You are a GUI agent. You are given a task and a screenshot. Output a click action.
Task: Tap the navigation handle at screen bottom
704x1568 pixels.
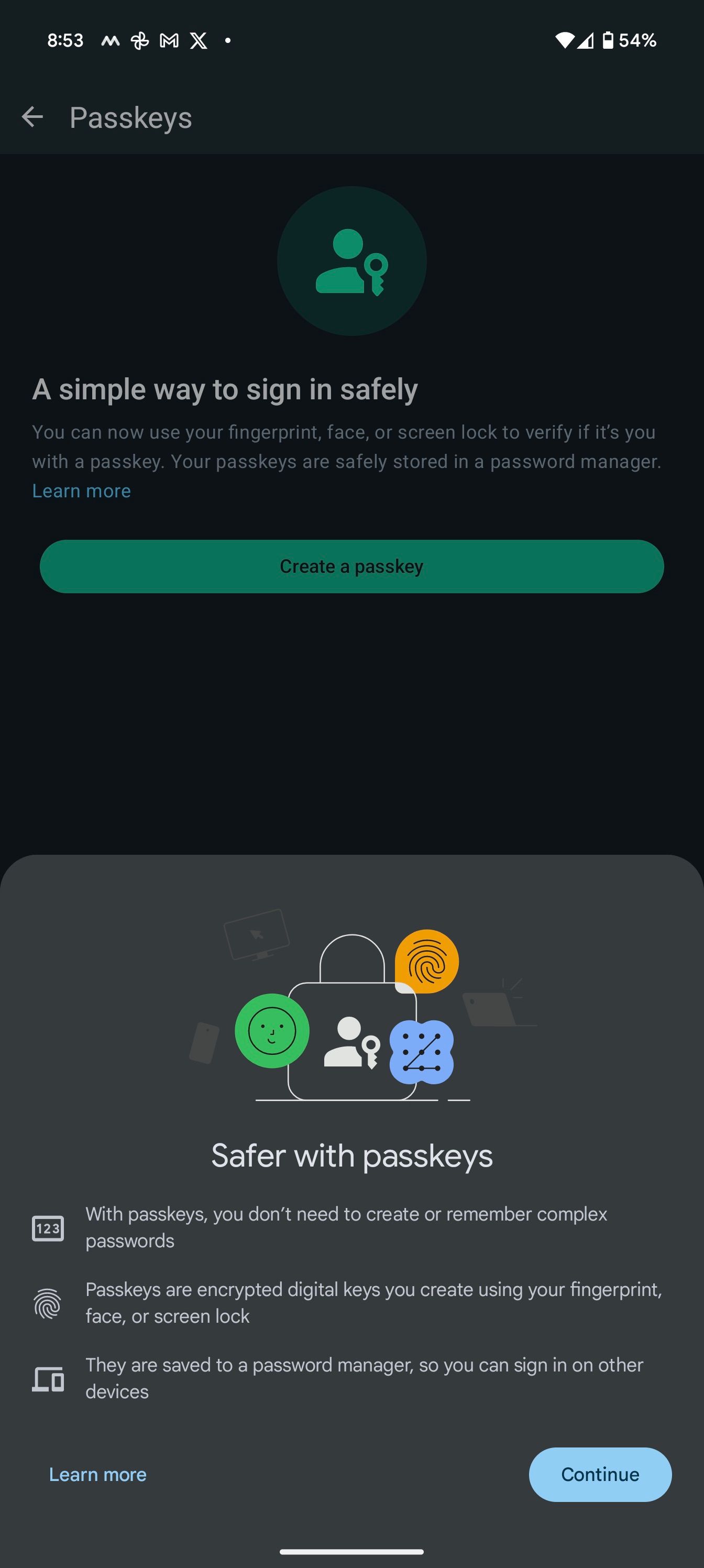(x=351, y=1551)
